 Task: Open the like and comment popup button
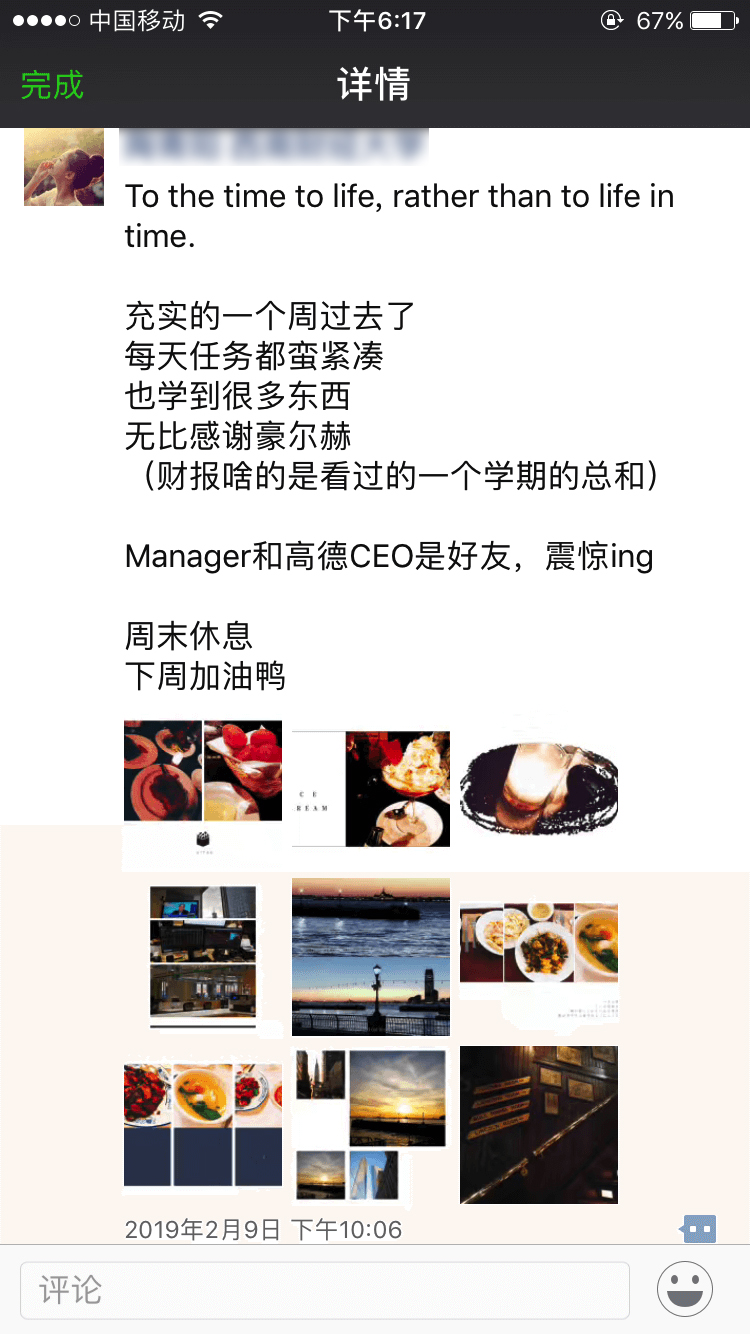(700, 1227)
